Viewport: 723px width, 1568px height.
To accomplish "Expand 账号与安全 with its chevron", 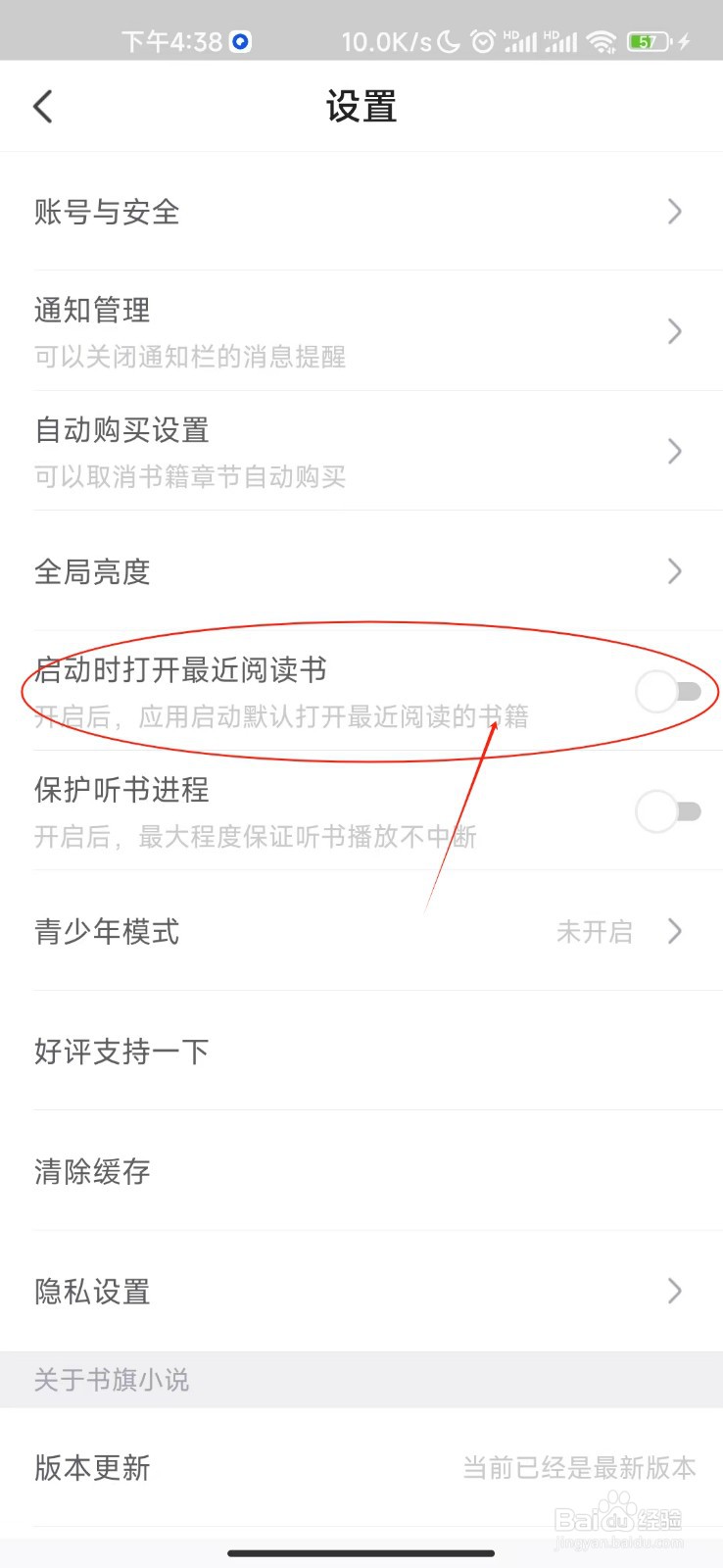I will (674, 212).
